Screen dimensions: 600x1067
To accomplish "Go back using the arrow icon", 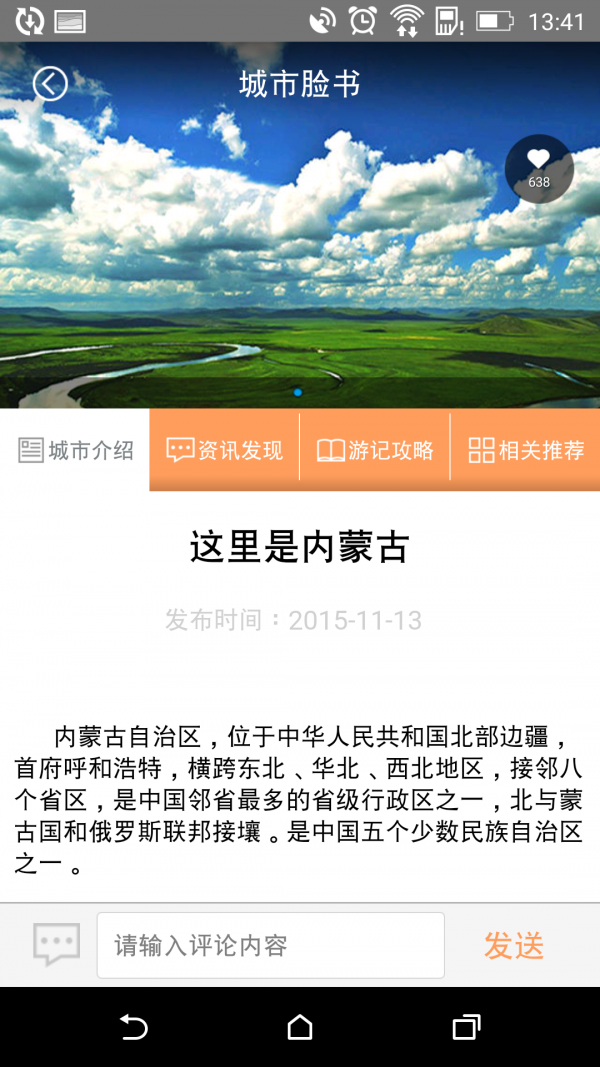I will (50, 84).
